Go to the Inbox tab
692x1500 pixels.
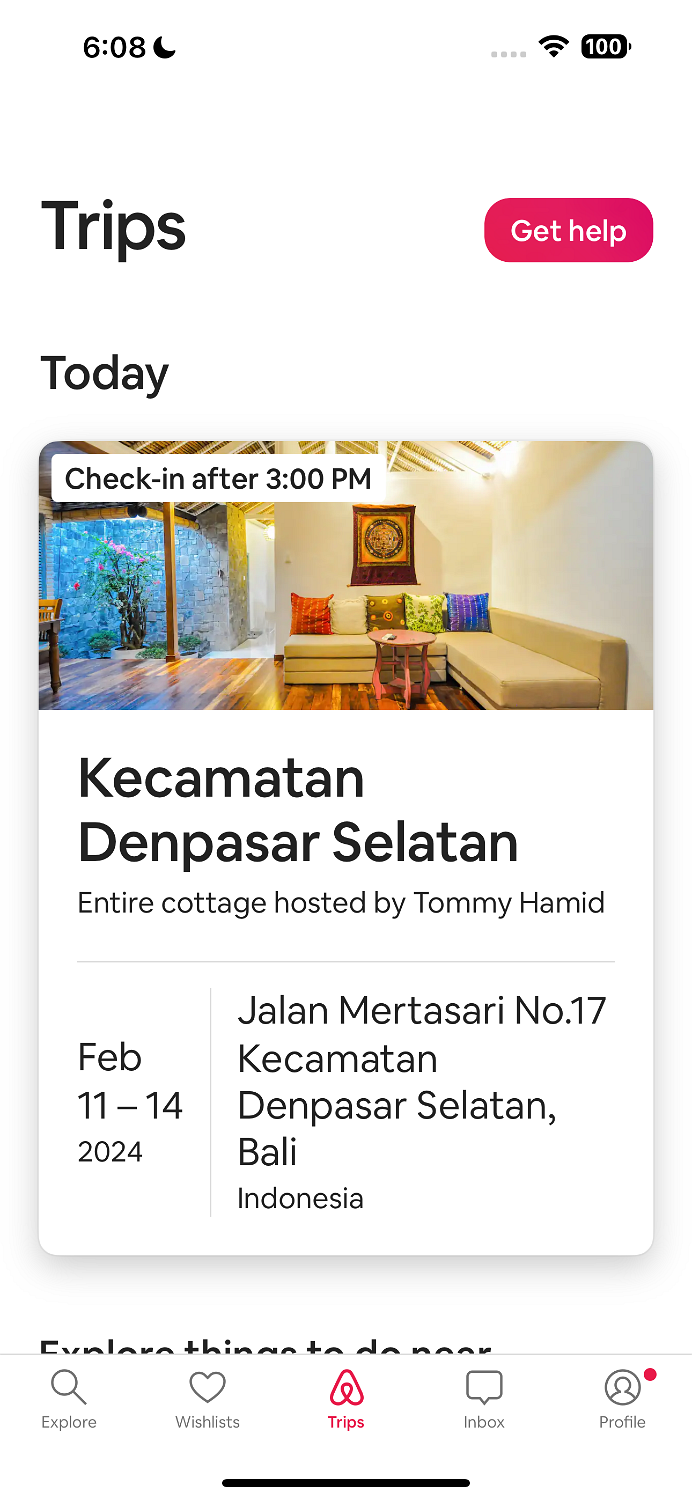[484, 1400]
